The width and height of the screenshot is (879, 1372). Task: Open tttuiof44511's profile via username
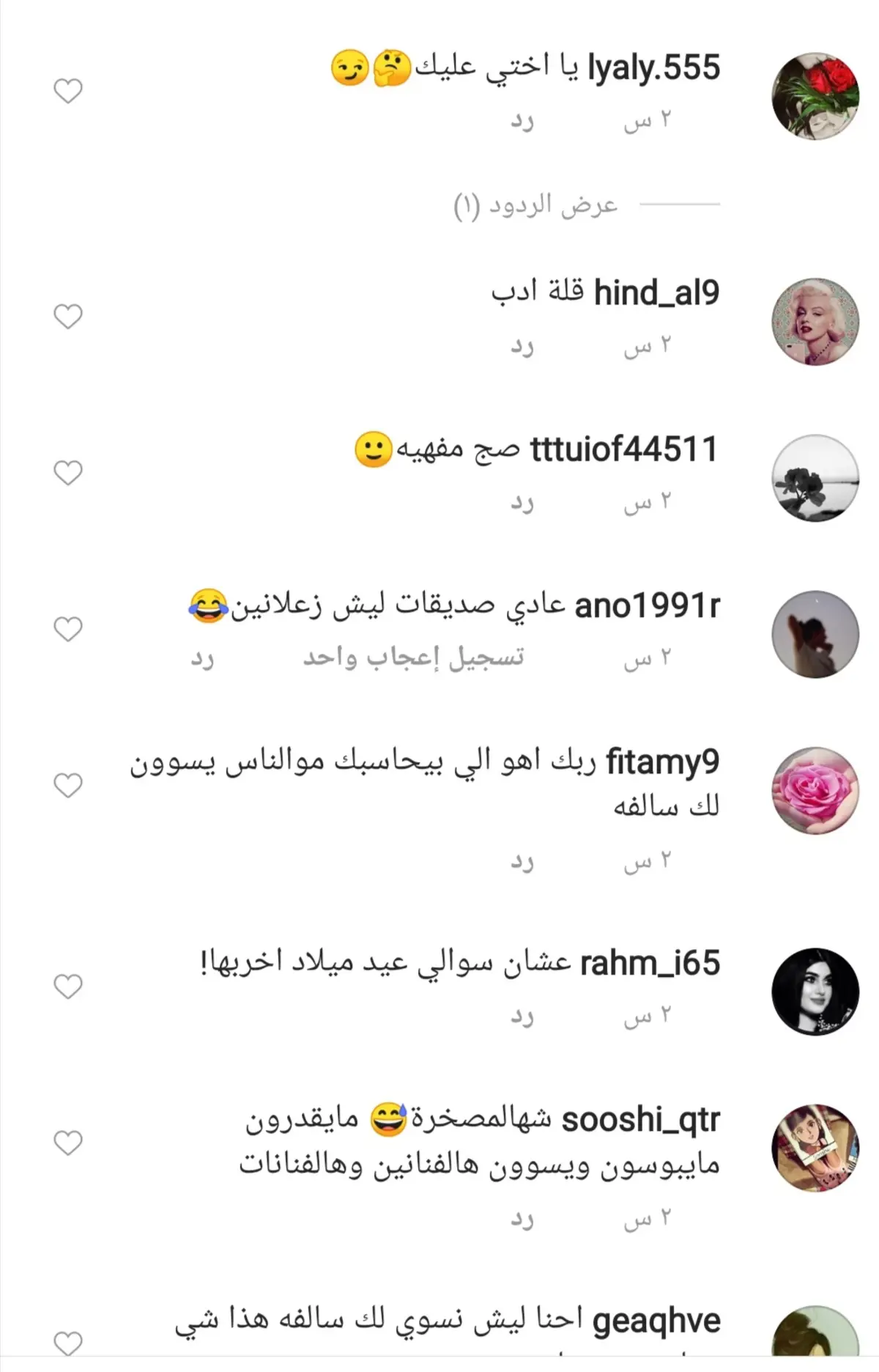(623, 449)
